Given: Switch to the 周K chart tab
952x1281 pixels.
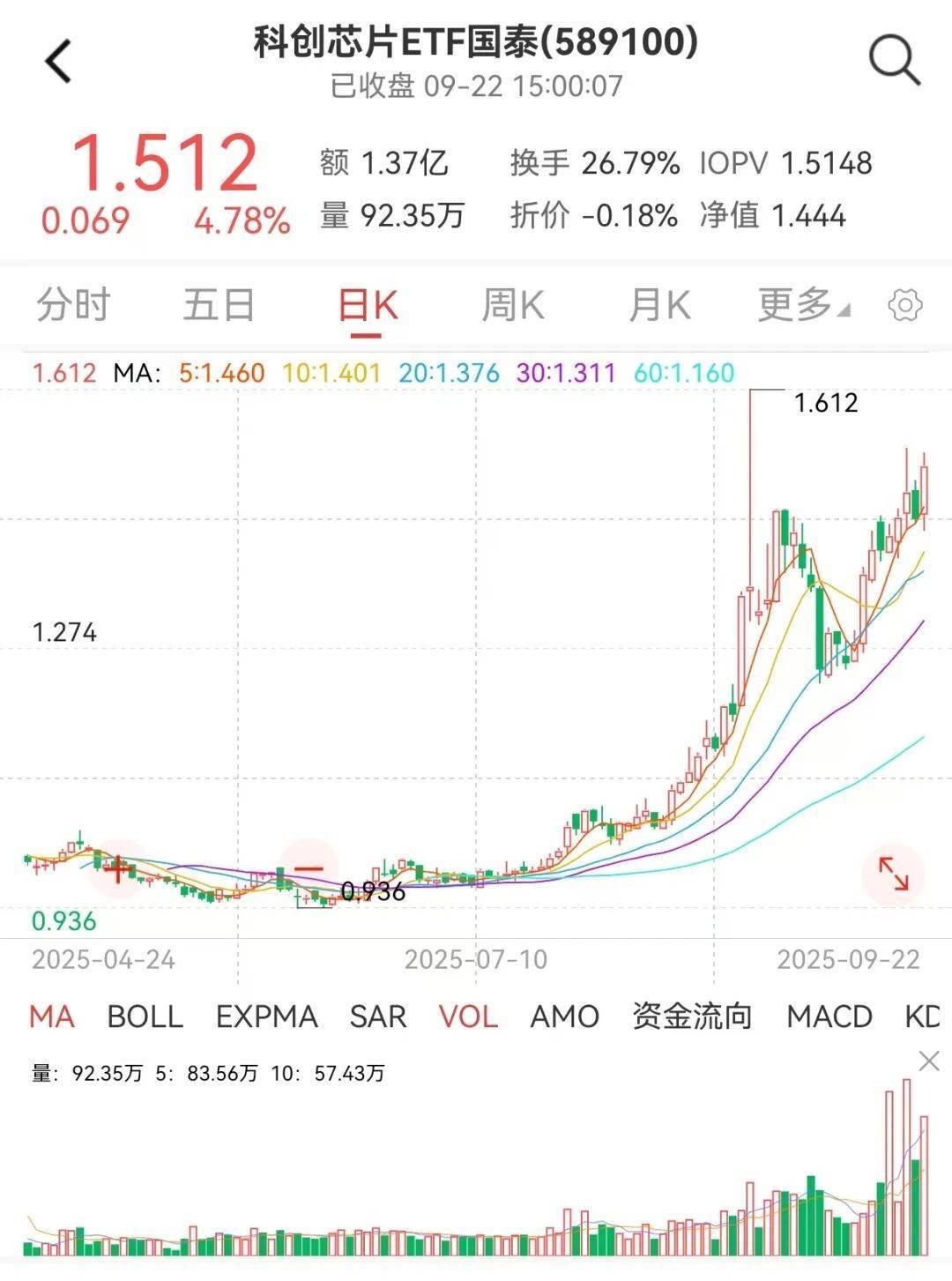Looking at the screenshot, I should click(x=513, y=305).
